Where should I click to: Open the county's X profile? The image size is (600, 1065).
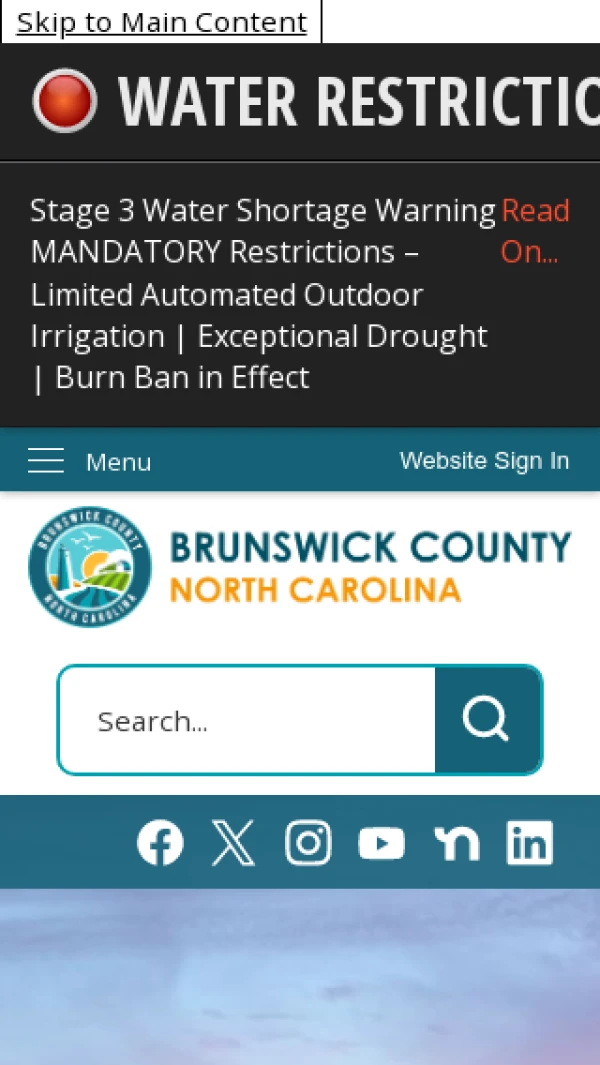(x=234, y=842)
